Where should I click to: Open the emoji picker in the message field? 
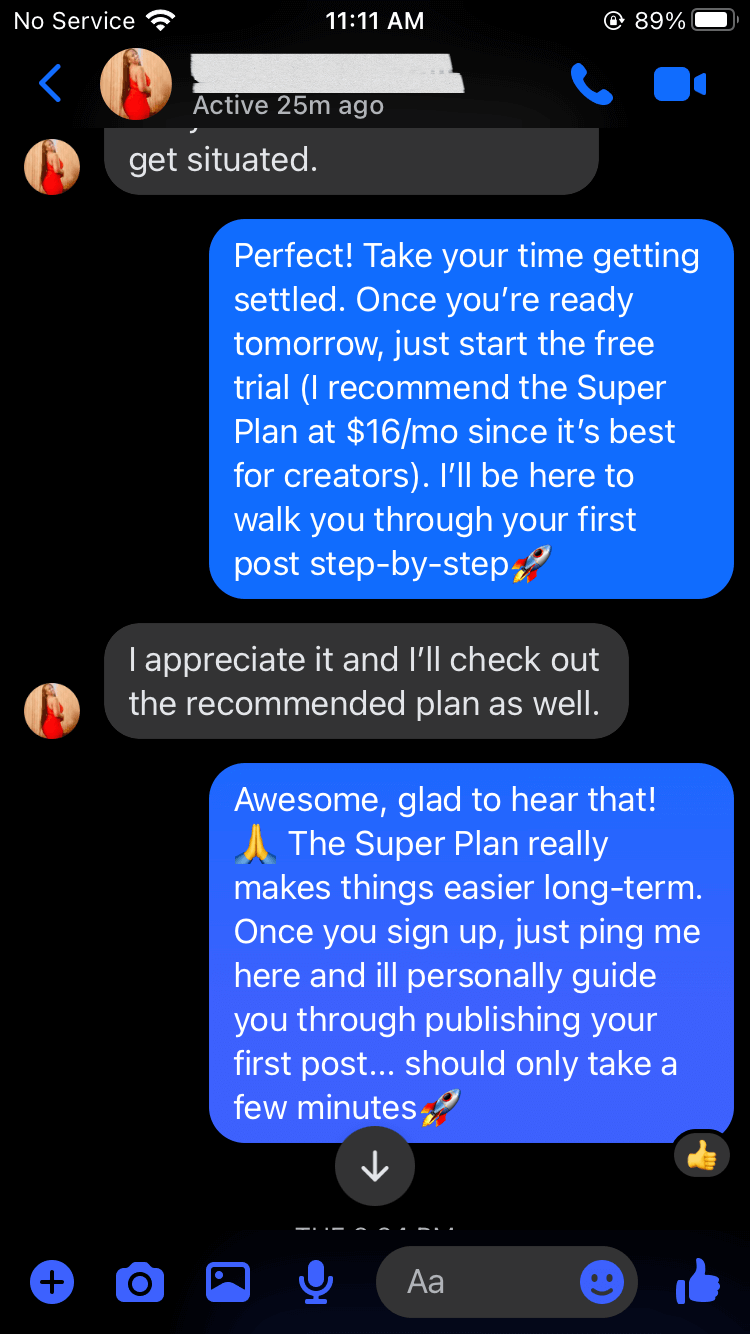(x=602, y=1282)
